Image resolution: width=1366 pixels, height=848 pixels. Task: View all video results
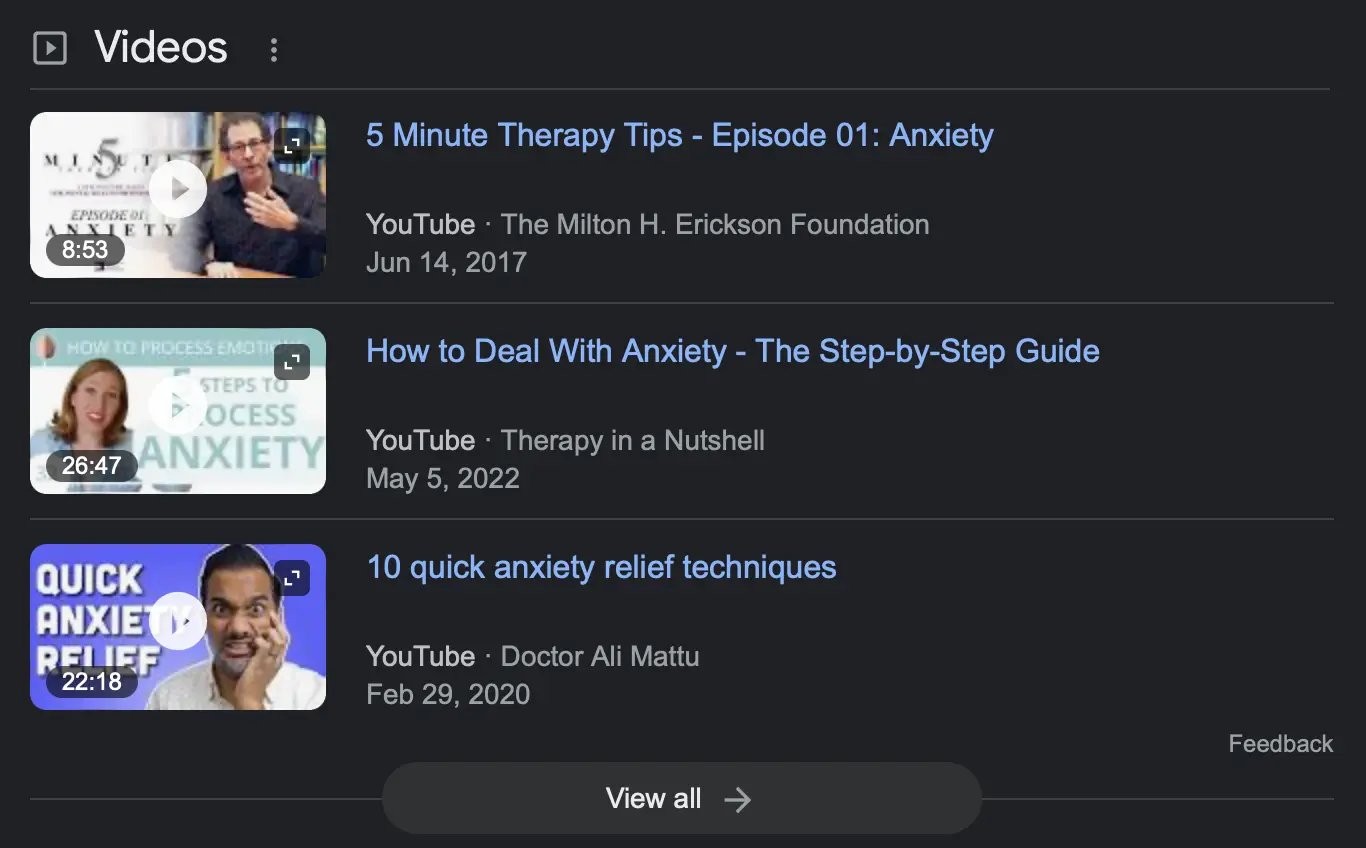(681, 799)
